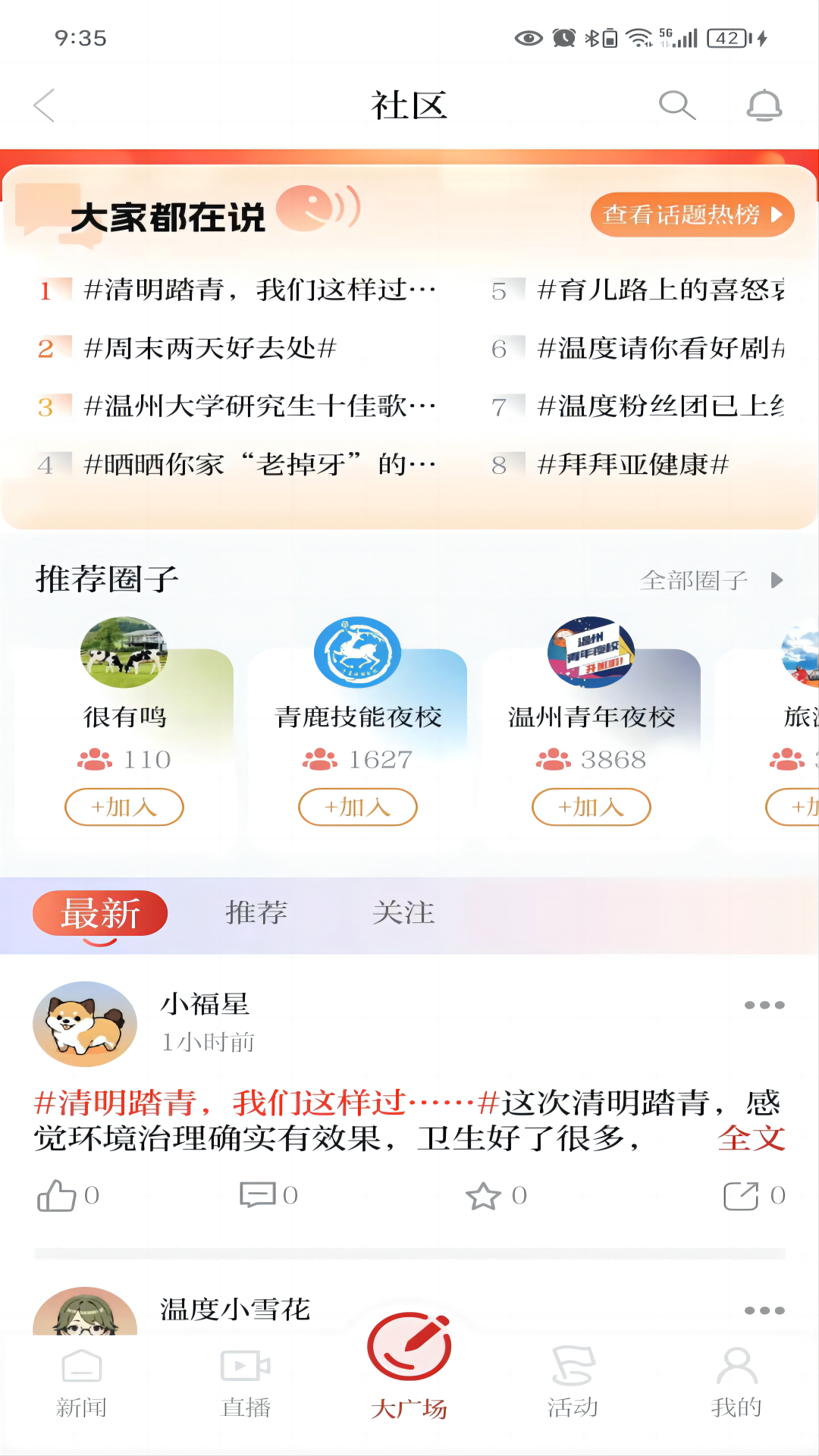This screenshot has height=1456, width=819.
Task: Join the 很有鸣 circle
Action: point(124,807)
